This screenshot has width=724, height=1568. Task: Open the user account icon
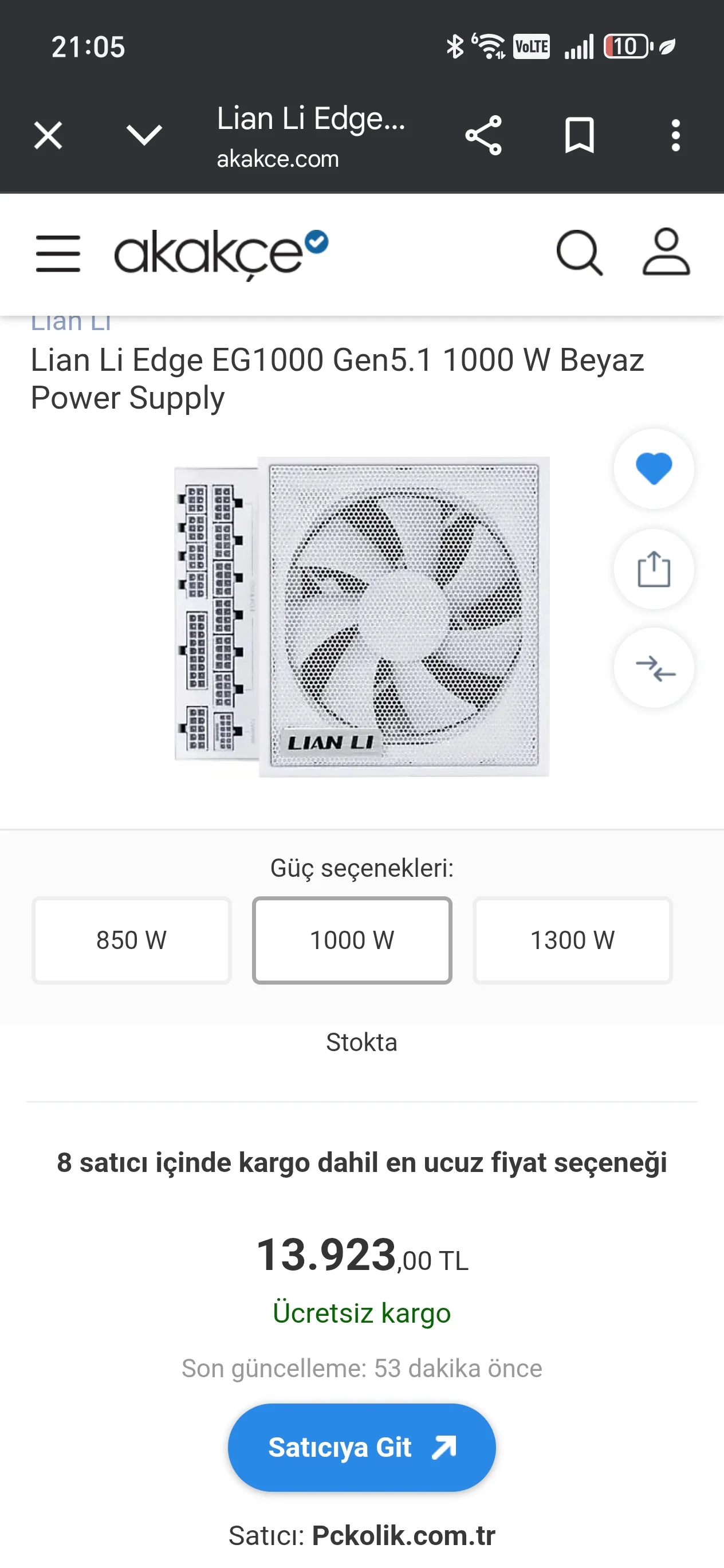(666, 253)
